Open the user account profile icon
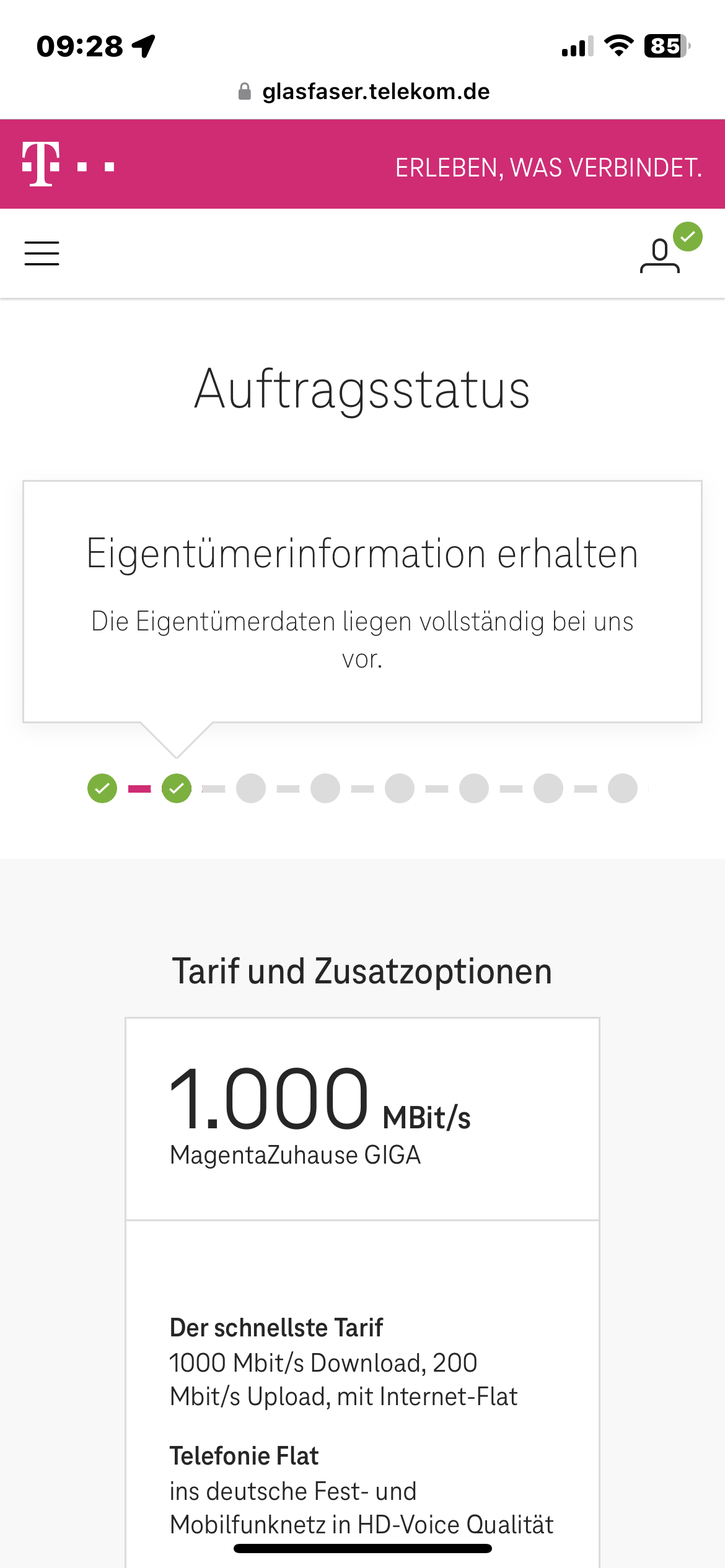Viewport: 725px width, 1568px height. (660, 255)
